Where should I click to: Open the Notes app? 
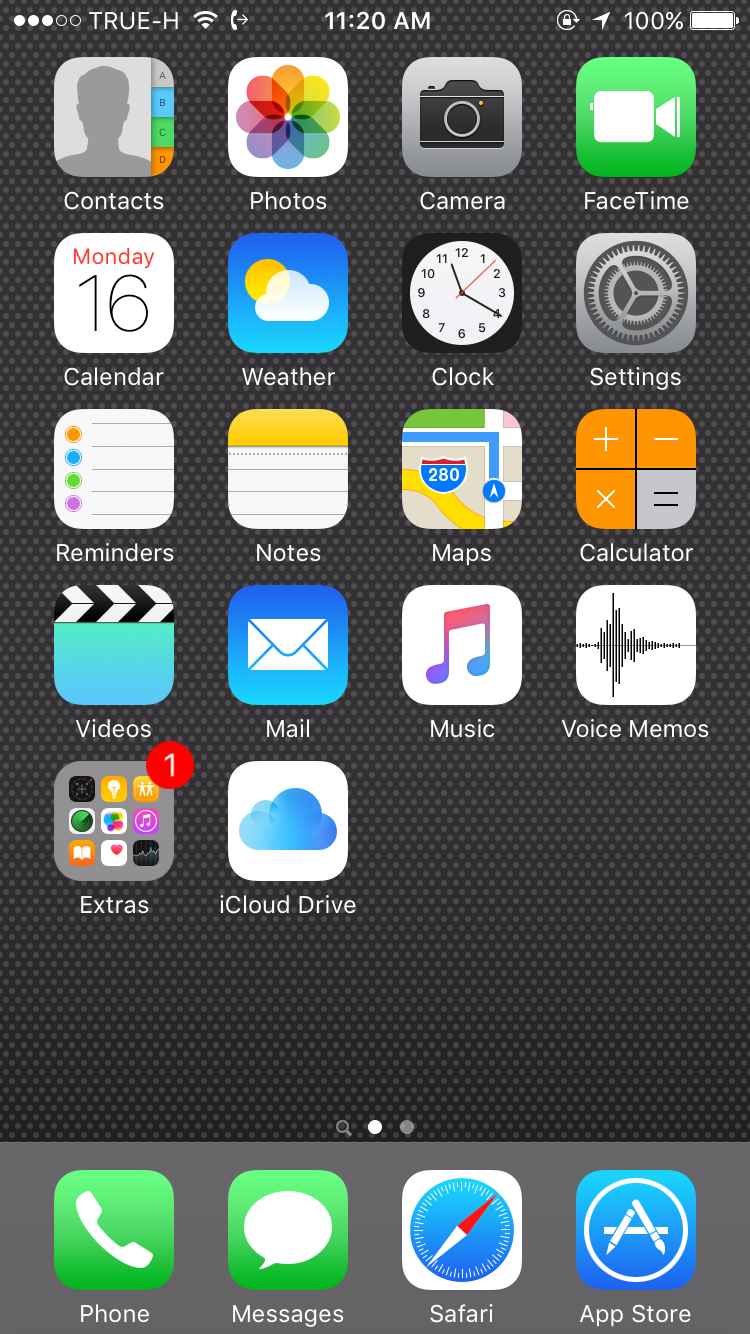point(288,469)
